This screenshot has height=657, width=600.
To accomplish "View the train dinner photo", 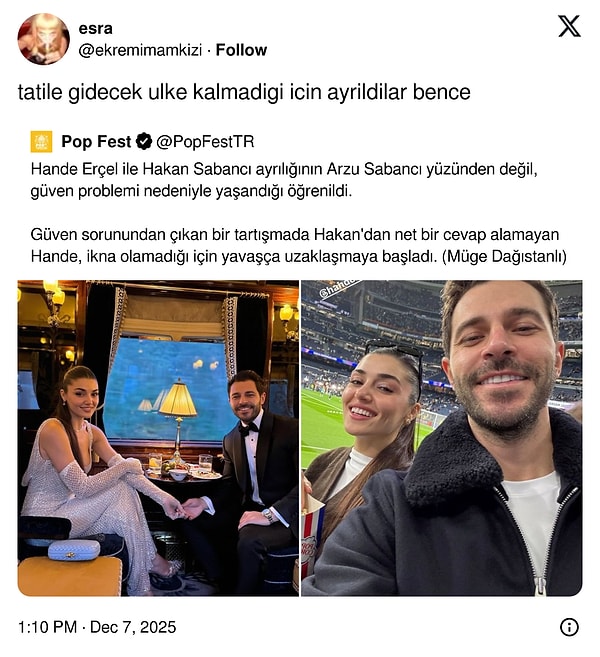I will coord(157,438).
